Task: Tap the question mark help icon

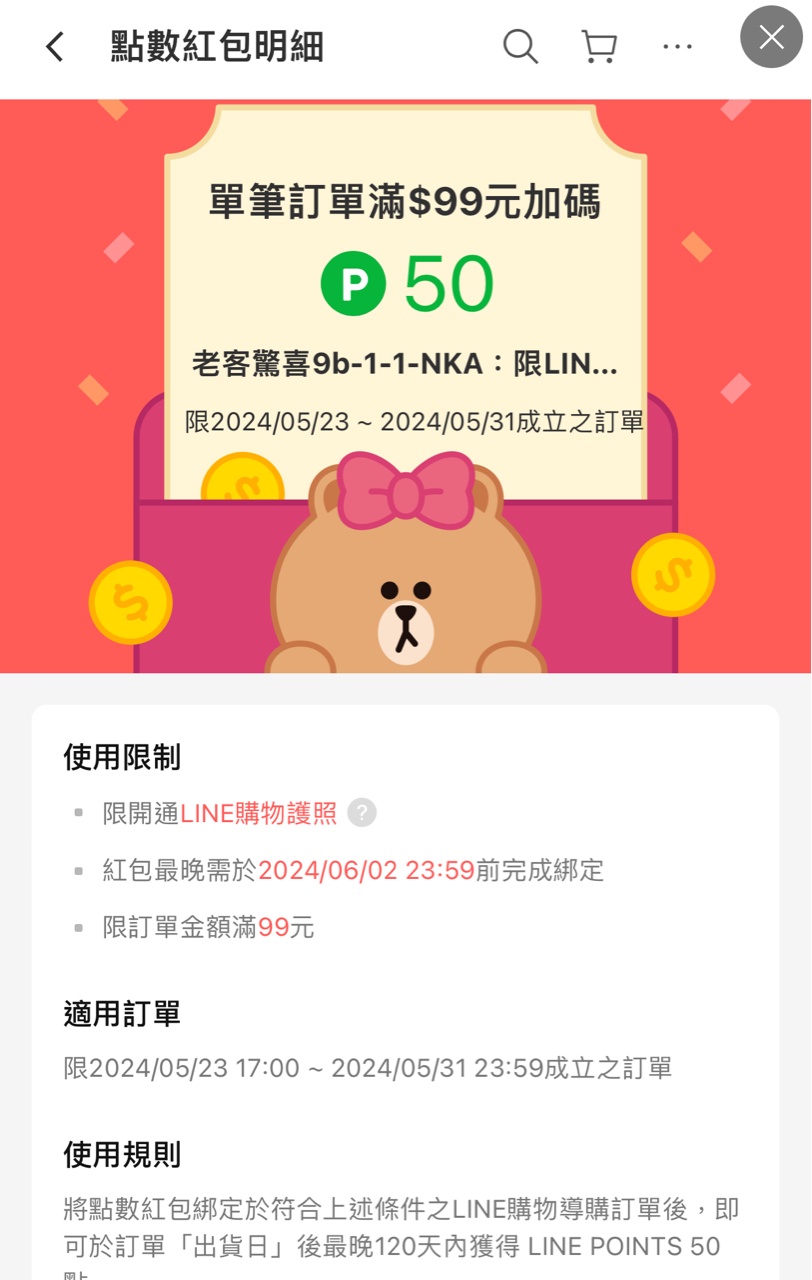Action: pyautogui.click(x=362, y=813)
